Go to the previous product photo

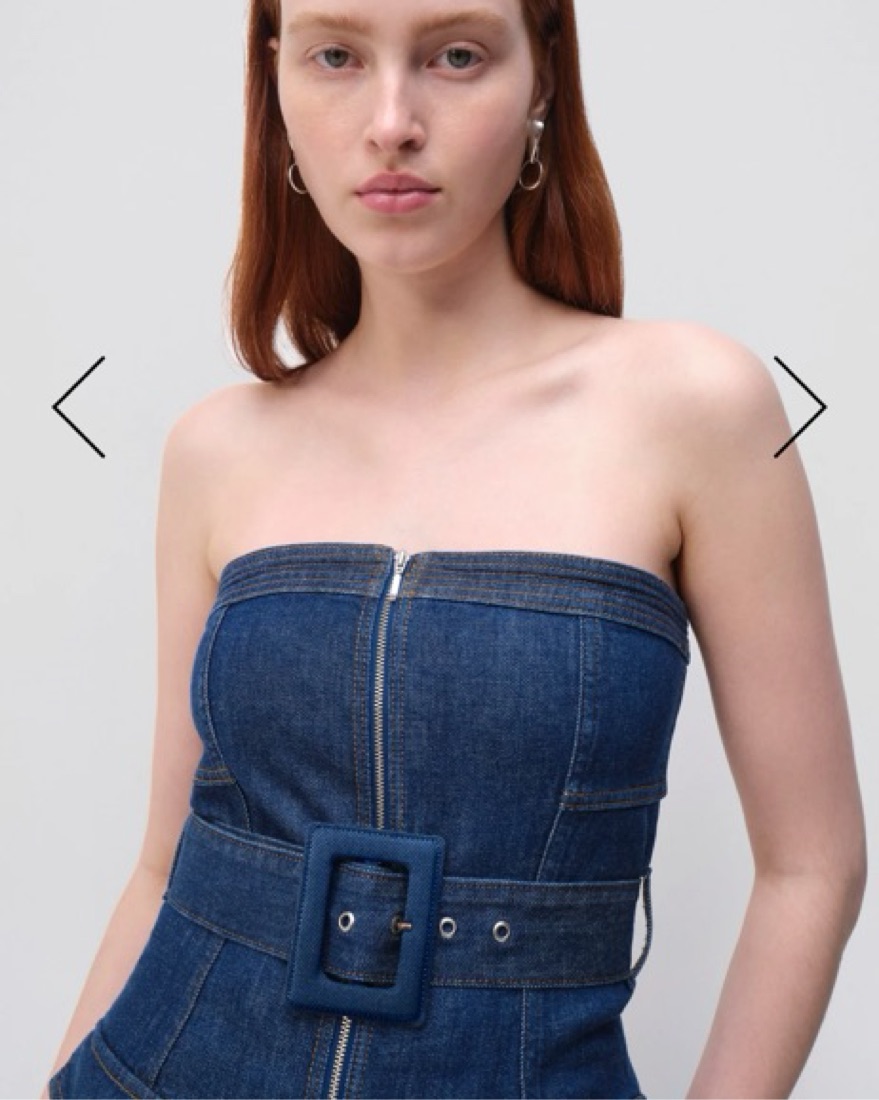pyautogui.click(x=78, y=407)
